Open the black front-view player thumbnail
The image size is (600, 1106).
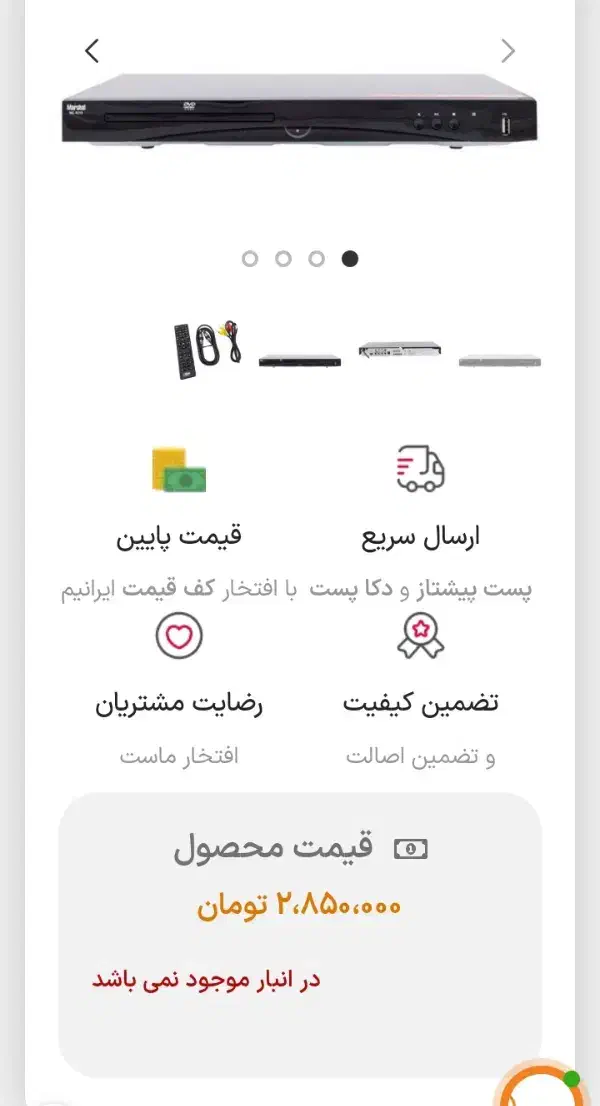(300, 360)
